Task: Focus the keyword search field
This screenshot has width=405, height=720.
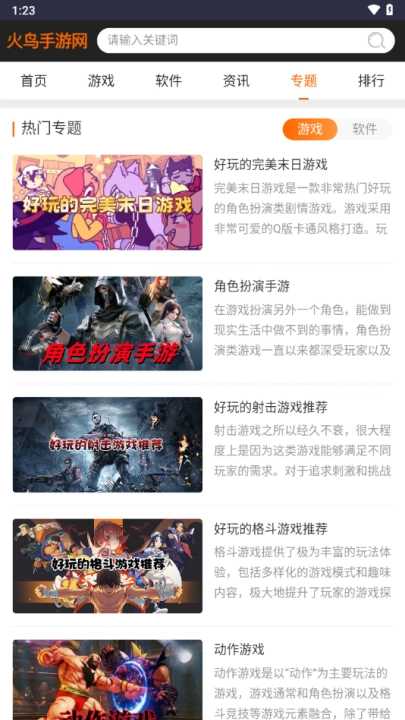Action: click(x=246, y=40)
